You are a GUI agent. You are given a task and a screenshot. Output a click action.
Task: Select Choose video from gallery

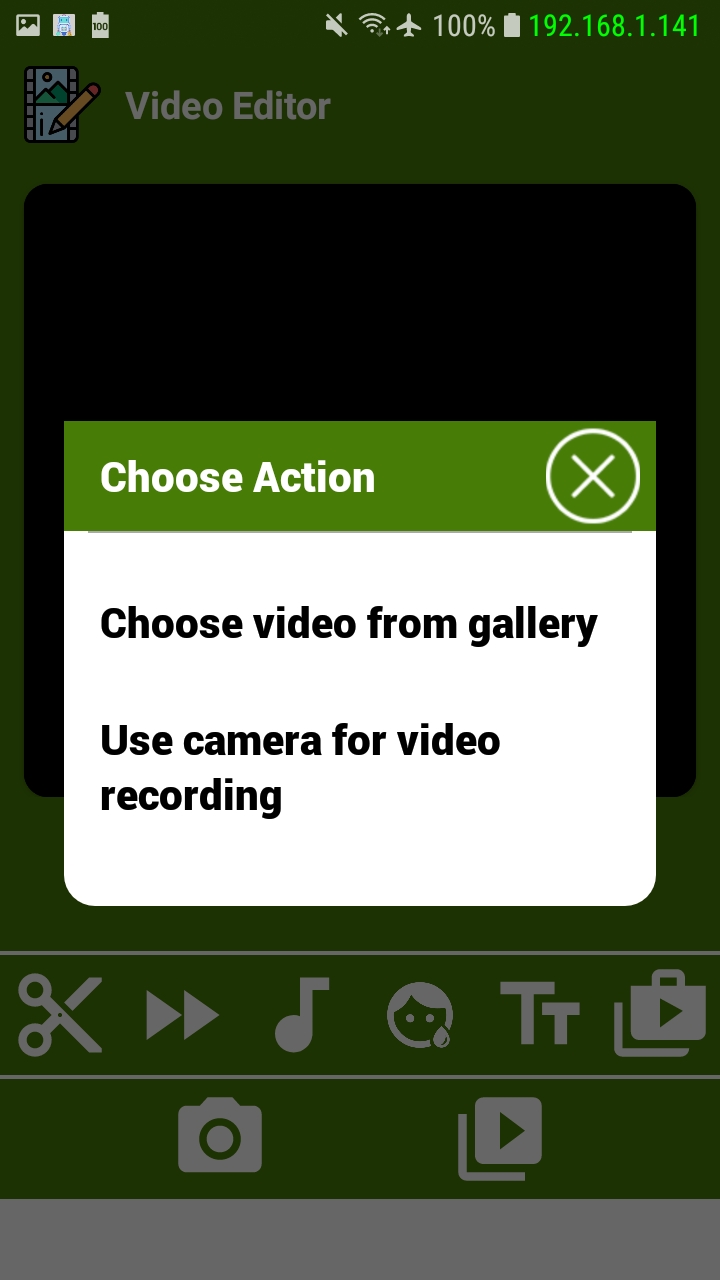point(347,623)
